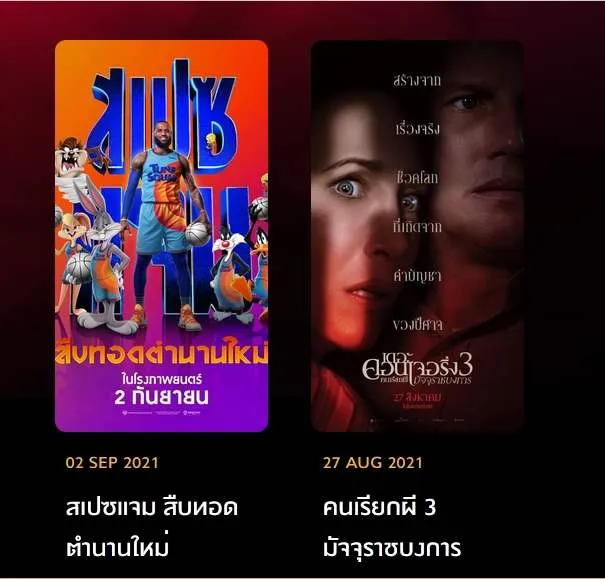Open The Conjuring 3 movie poster card

[417, 235]
